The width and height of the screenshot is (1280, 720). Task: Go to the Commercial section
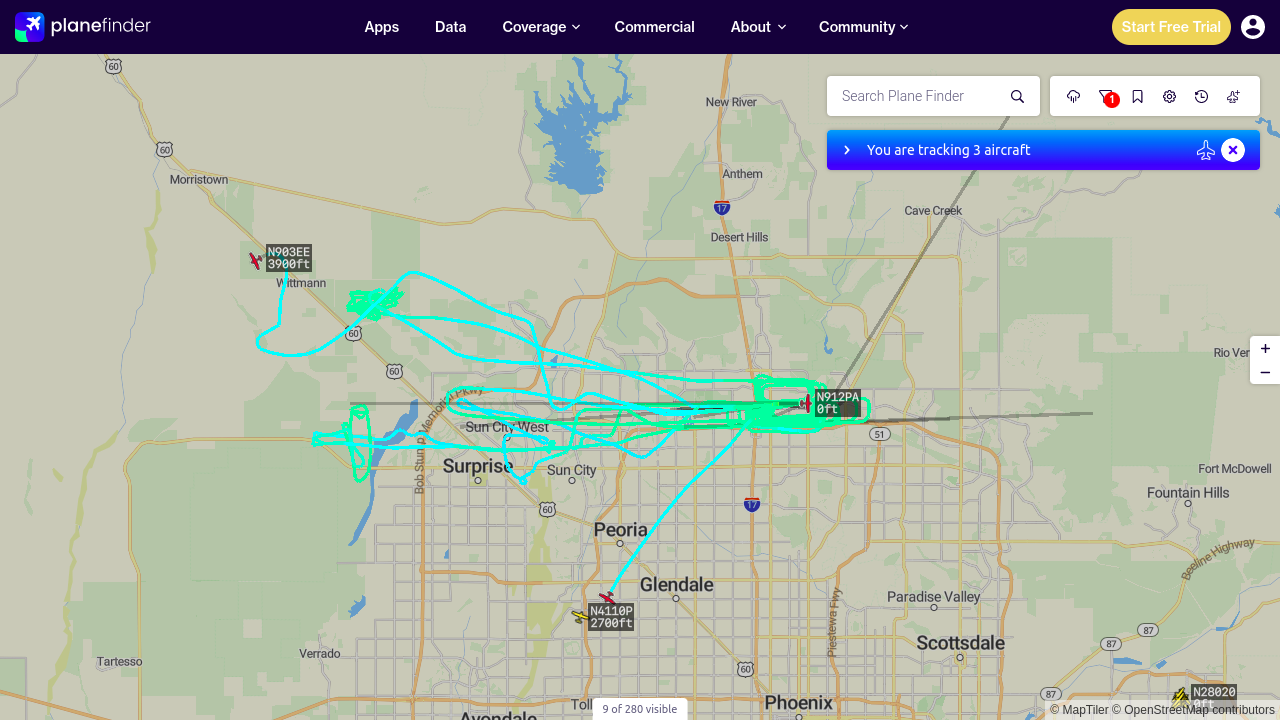coord(654,27)
